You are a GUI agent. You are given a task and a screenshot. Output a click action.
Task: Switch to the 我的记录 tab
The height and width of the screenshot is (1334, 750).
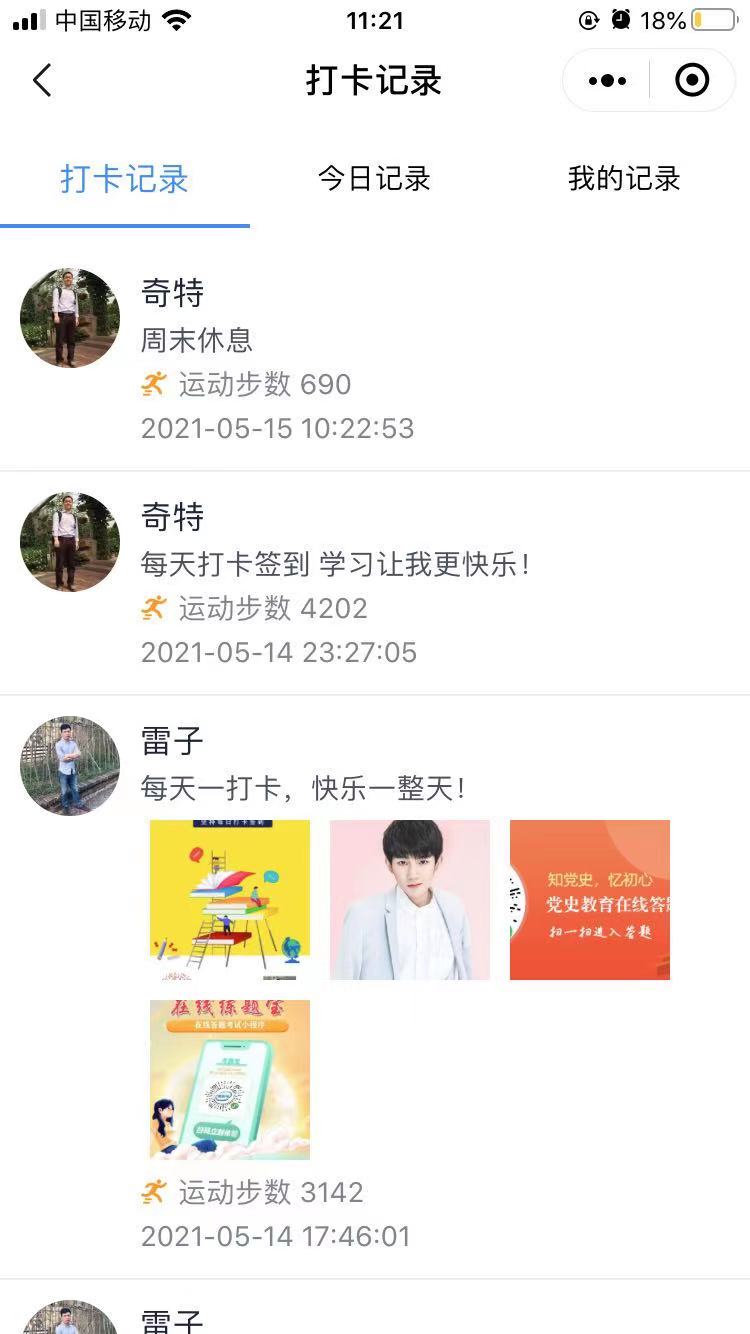click(x=624, y=179)
